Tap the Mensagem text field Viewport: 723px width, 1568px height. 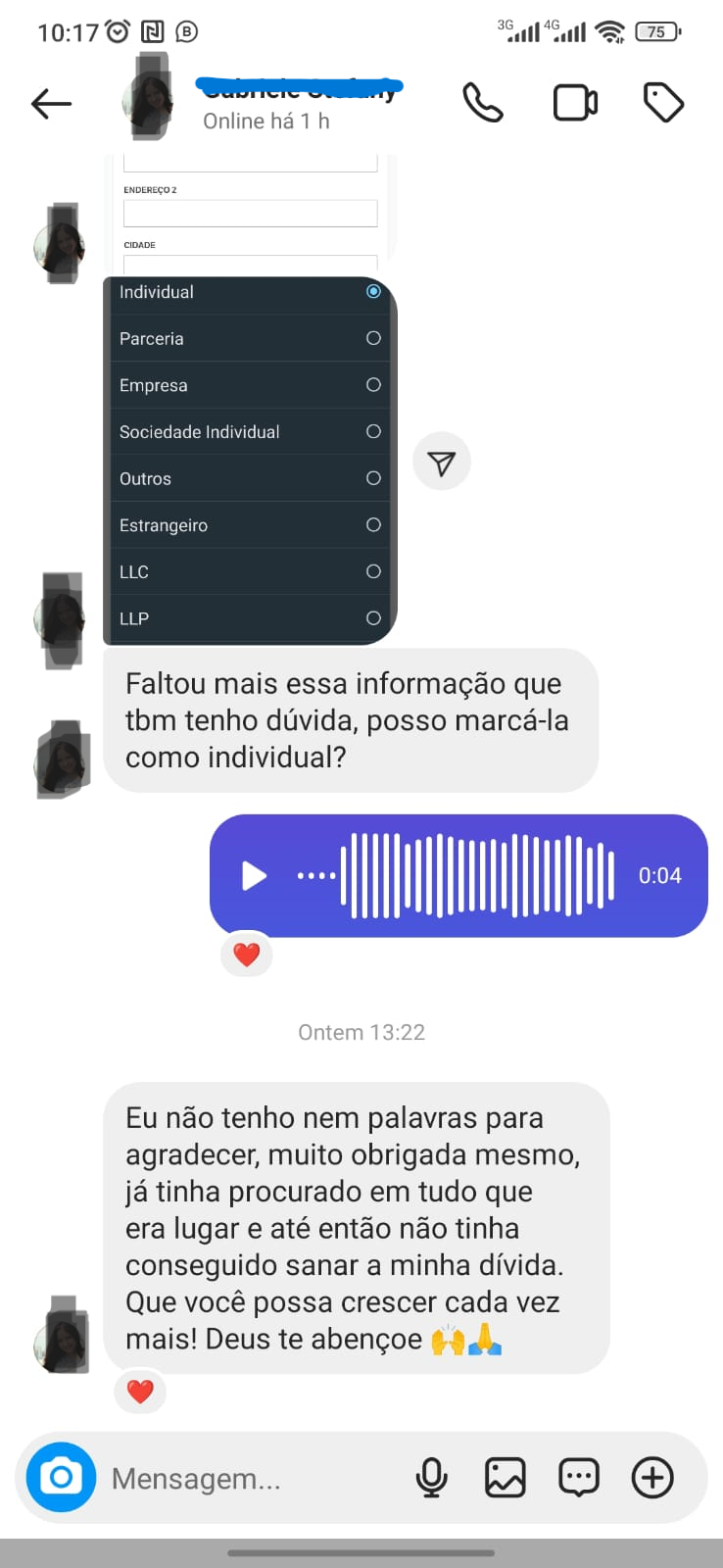(245, 1478)
